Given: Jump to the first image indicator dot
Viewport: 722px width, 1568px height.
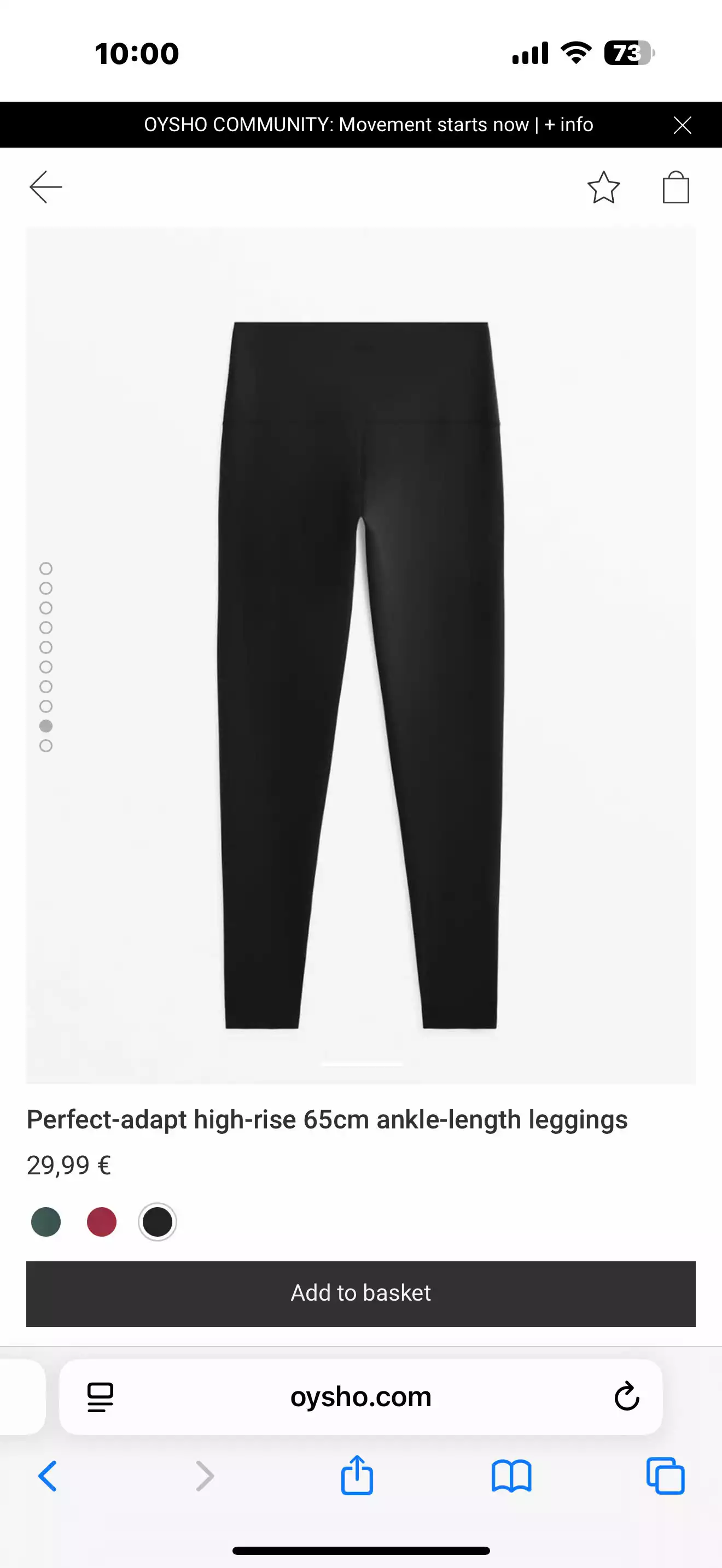Looking at the screenshot, I should 45,569.
